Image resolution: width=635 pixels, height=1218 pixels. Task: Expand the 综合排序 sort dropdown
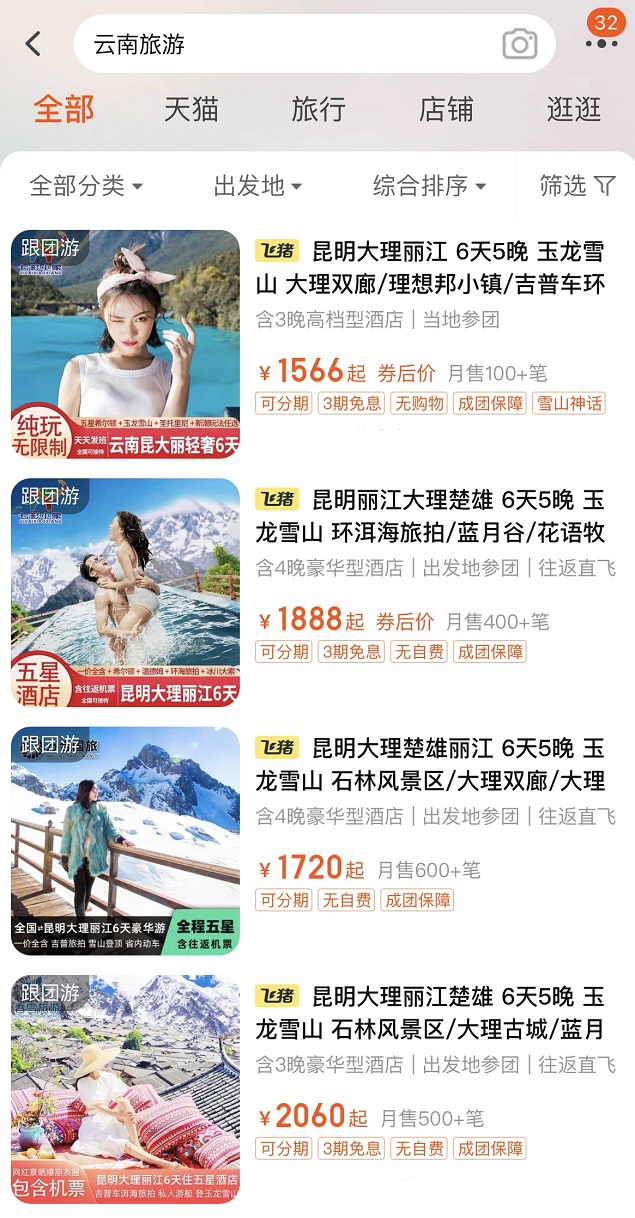point(429,186)
